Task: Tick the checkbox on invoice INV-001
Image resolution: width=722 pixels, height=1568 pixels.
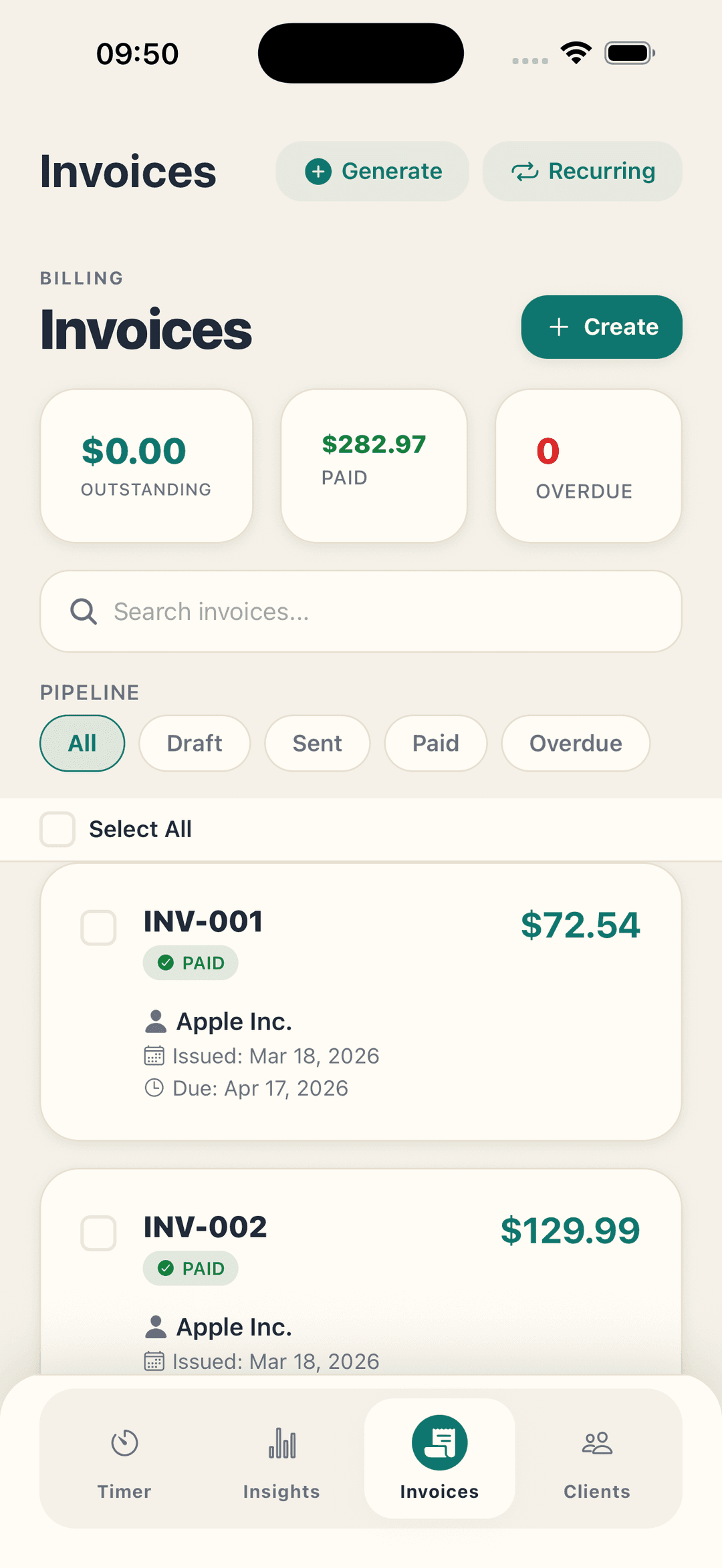Action: click(98, 927)
